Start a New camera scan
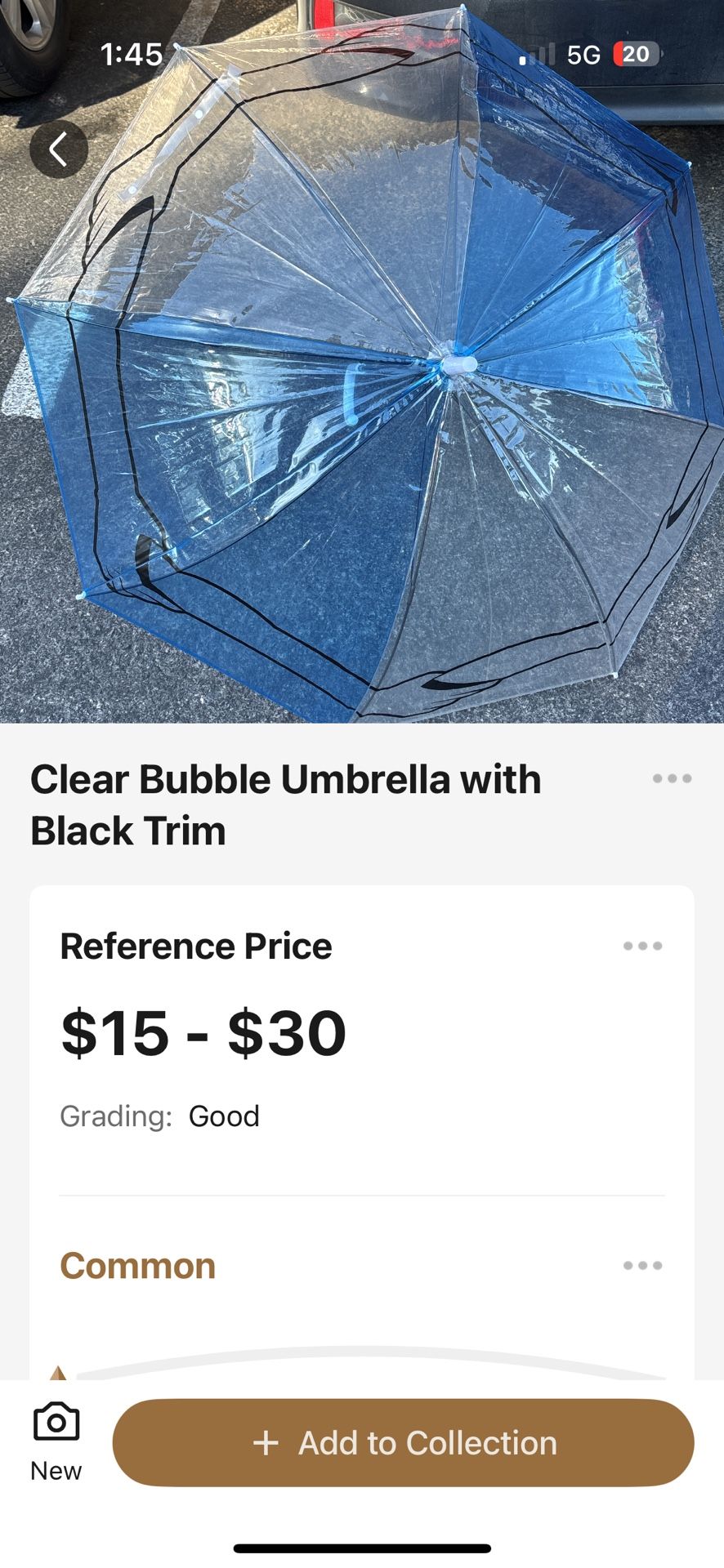Image resolution: width=724 pixels, height=1568 pixels. point(56,1442)
